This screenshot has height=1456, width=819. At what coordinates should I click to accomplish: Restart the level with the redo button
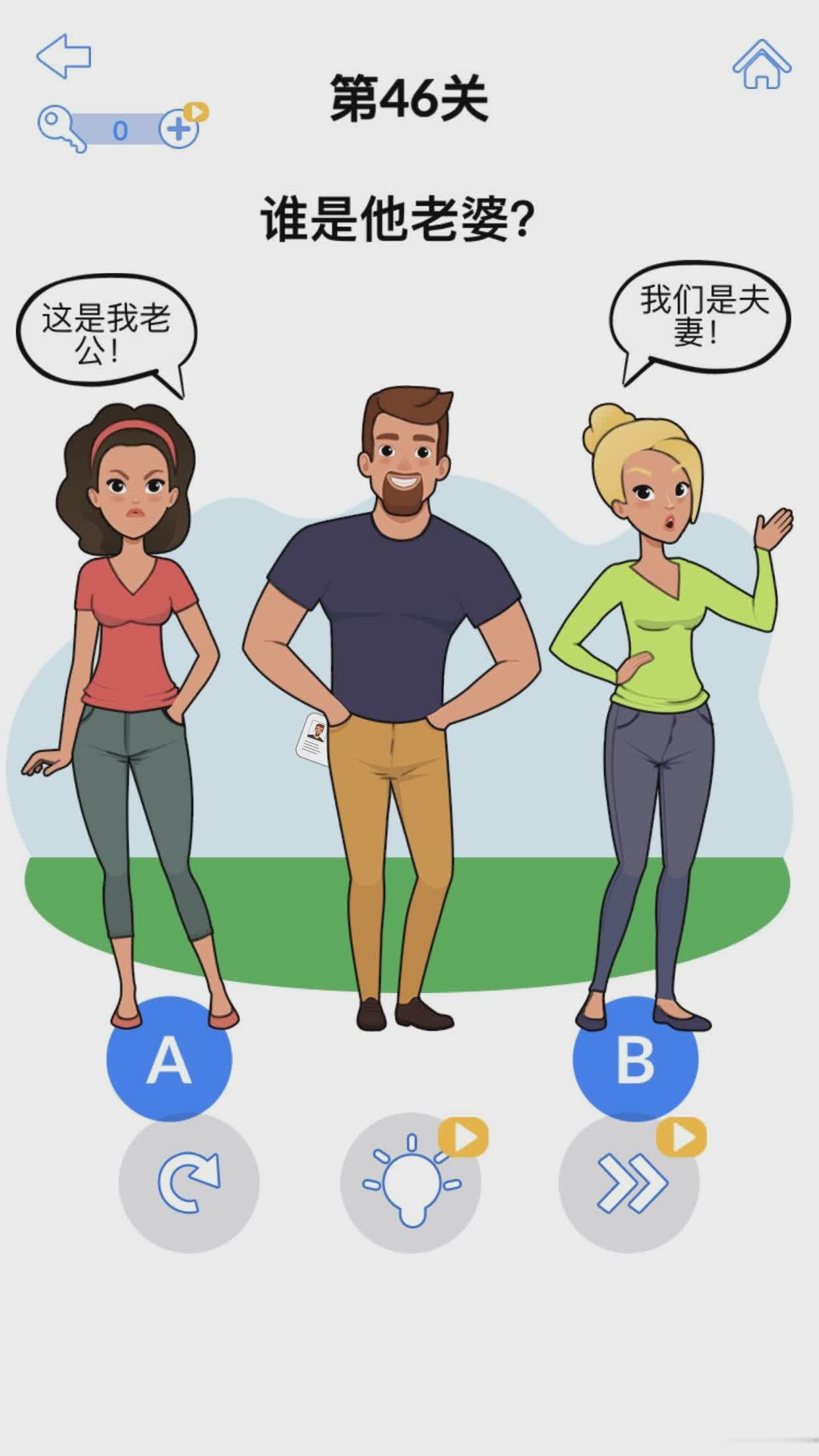[189, 1182]
